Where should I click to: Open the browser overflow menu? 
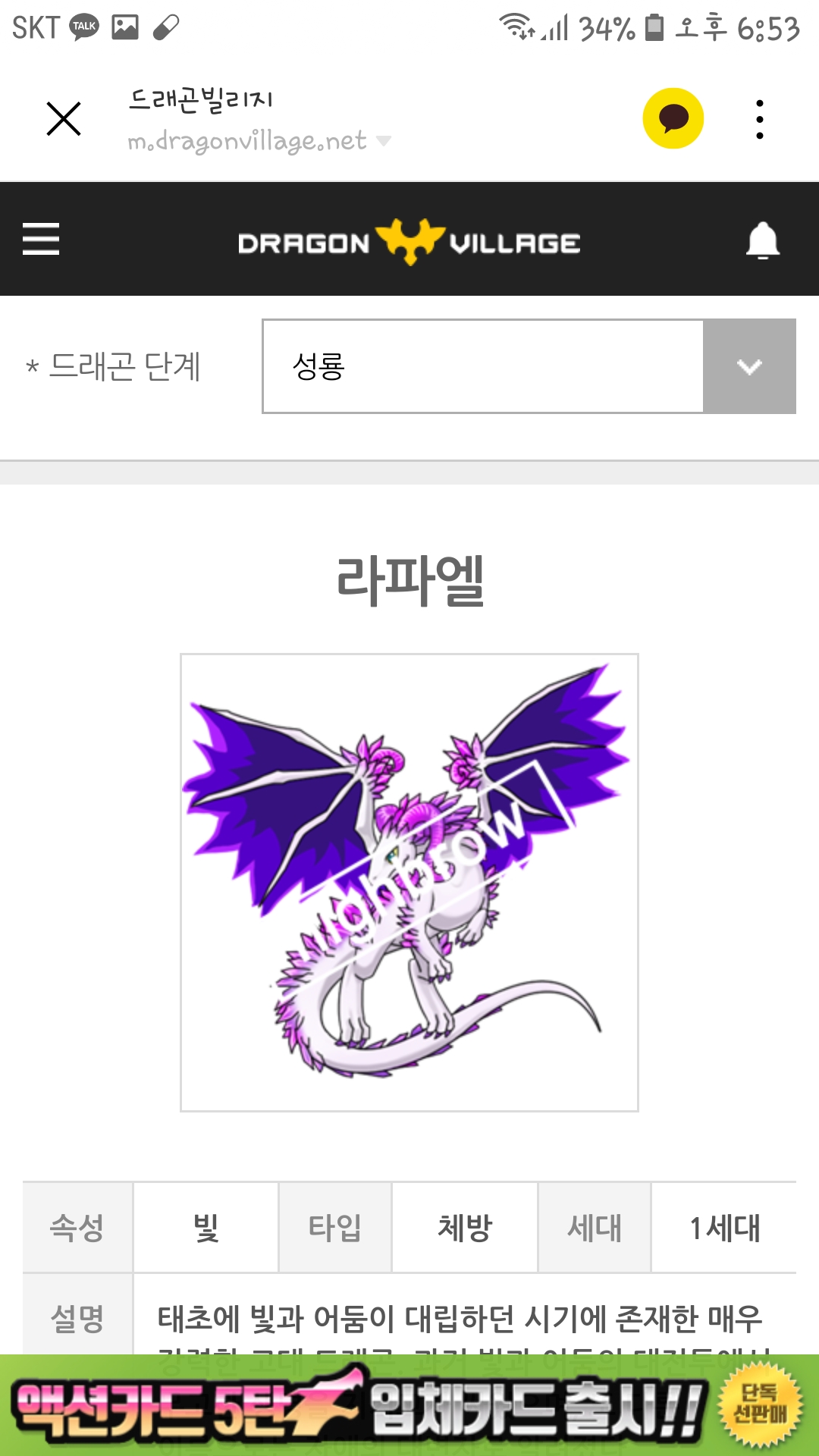point(759,119)
